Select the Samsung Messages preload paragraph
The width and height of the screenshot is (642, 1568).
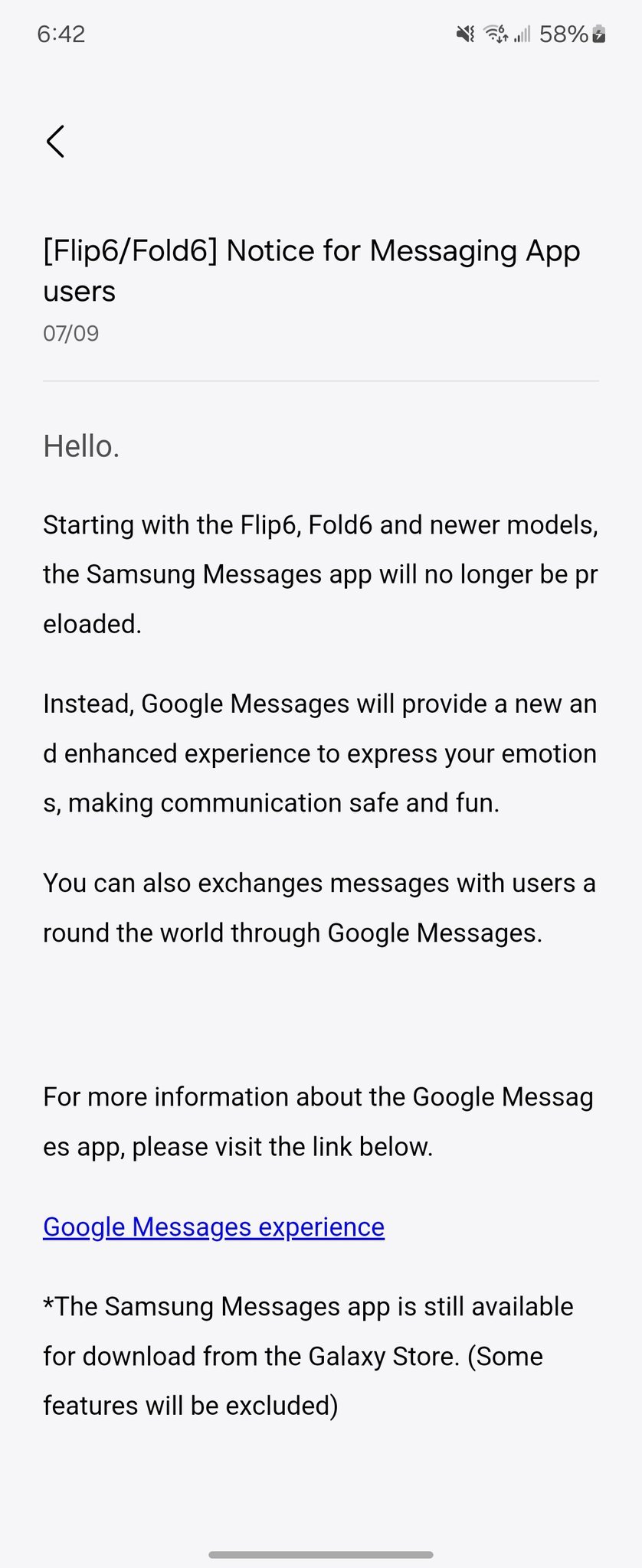(x=320, y=573)
